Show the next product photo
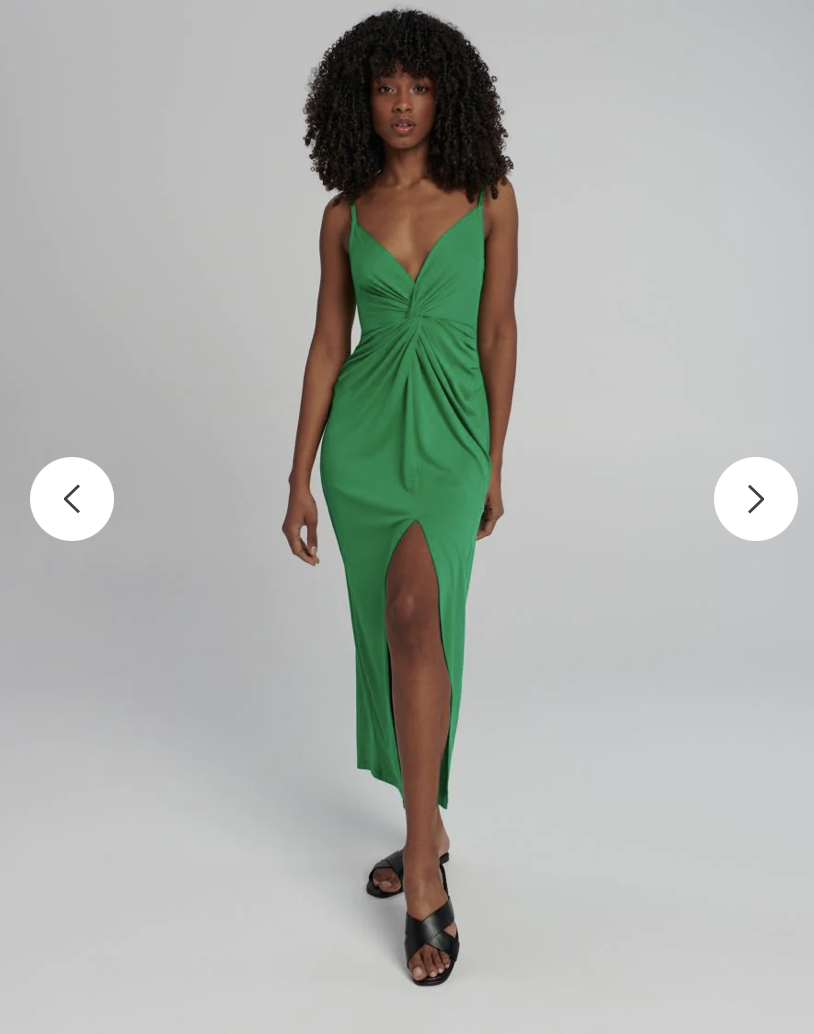814x1034 pixels. pos(755,499)
